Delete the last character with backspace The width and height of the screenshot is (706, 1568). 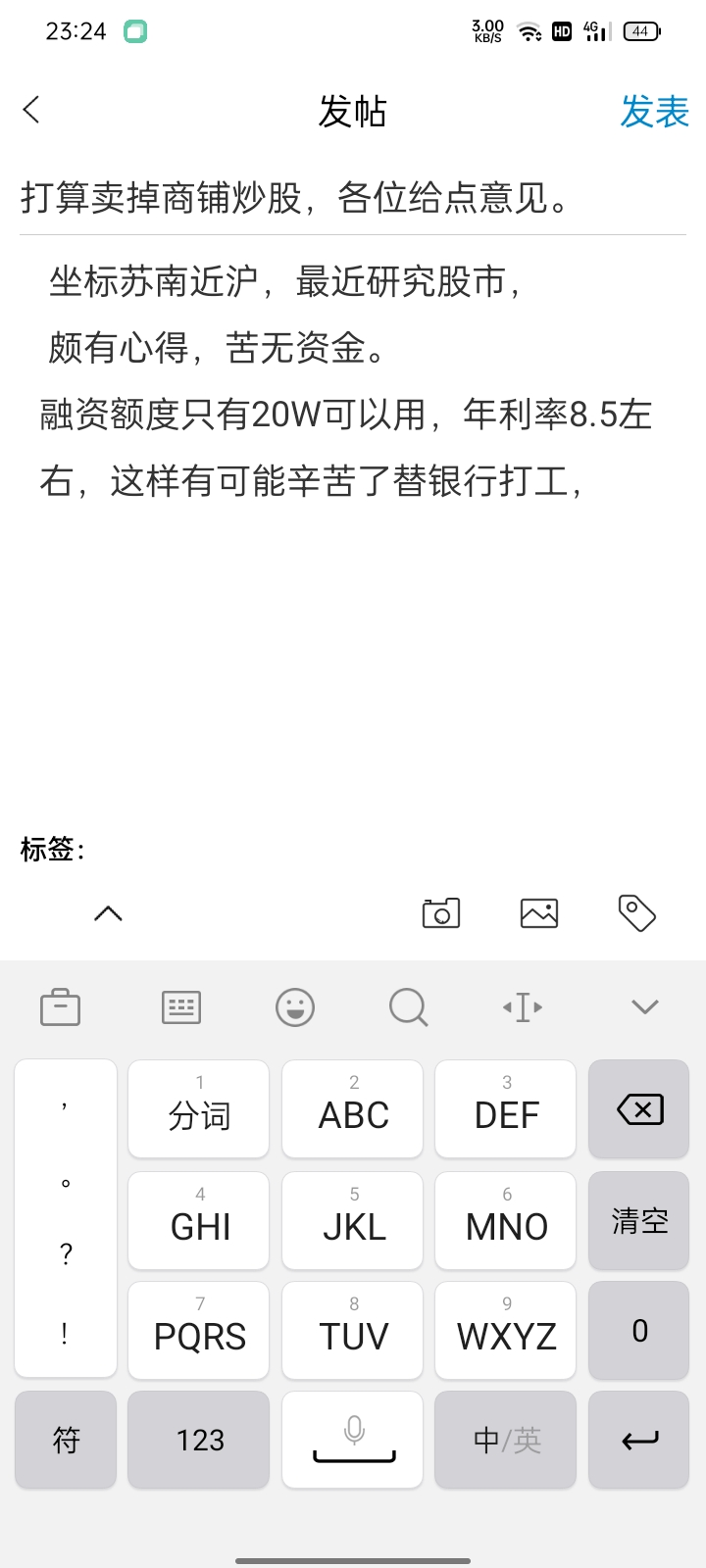[x=639, y=1109]
